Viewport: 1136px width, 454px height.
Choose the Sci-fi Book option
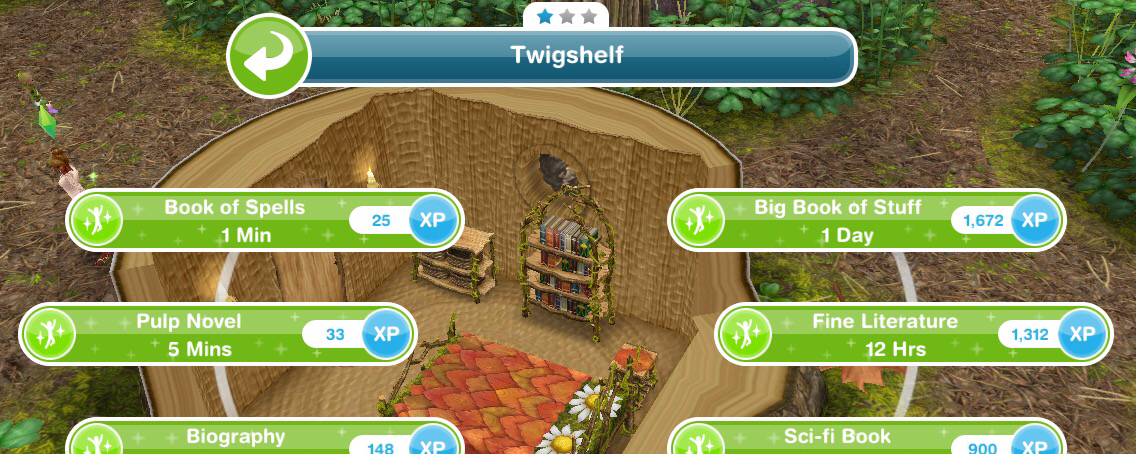[837, 440]
